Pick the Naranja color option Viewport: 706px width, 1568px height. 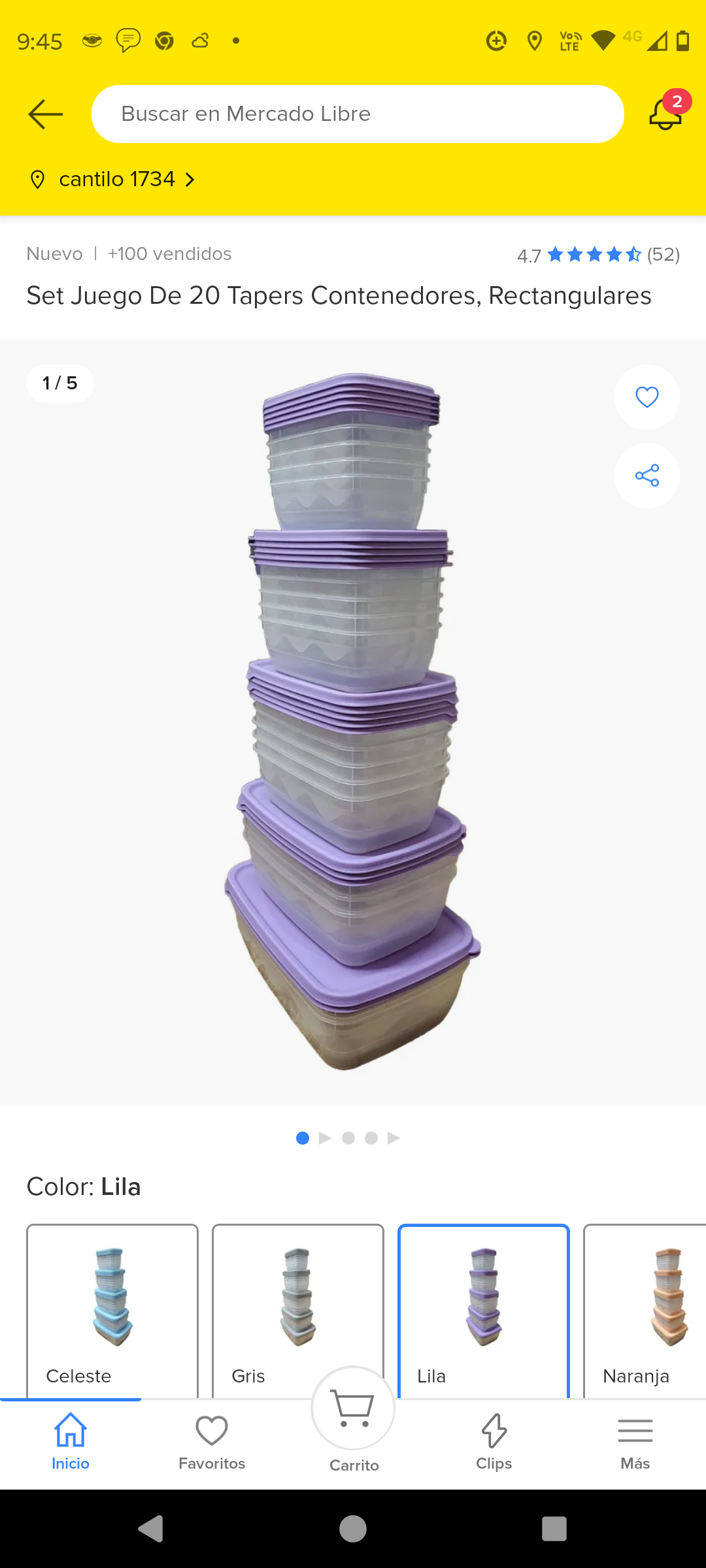click(644, 1310)
